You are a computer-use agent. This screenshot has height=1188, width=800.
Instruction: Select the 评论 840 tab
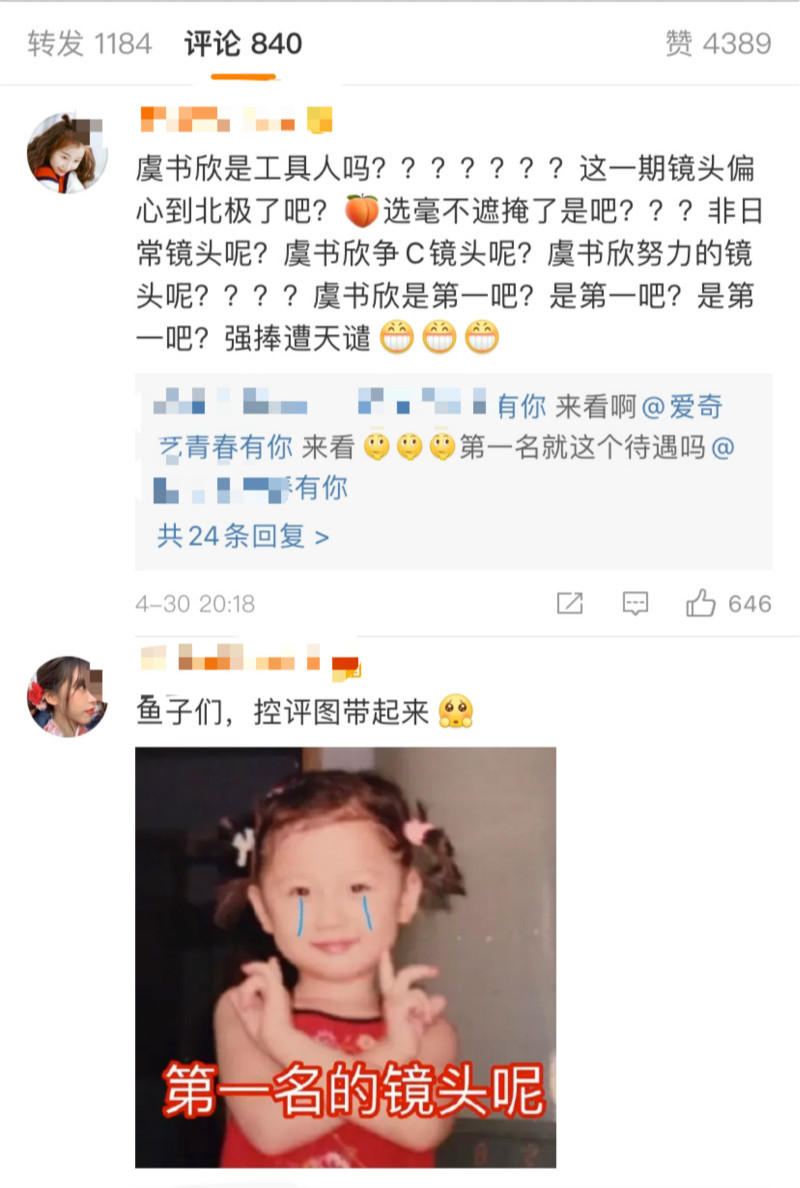[x=243, y=44]
